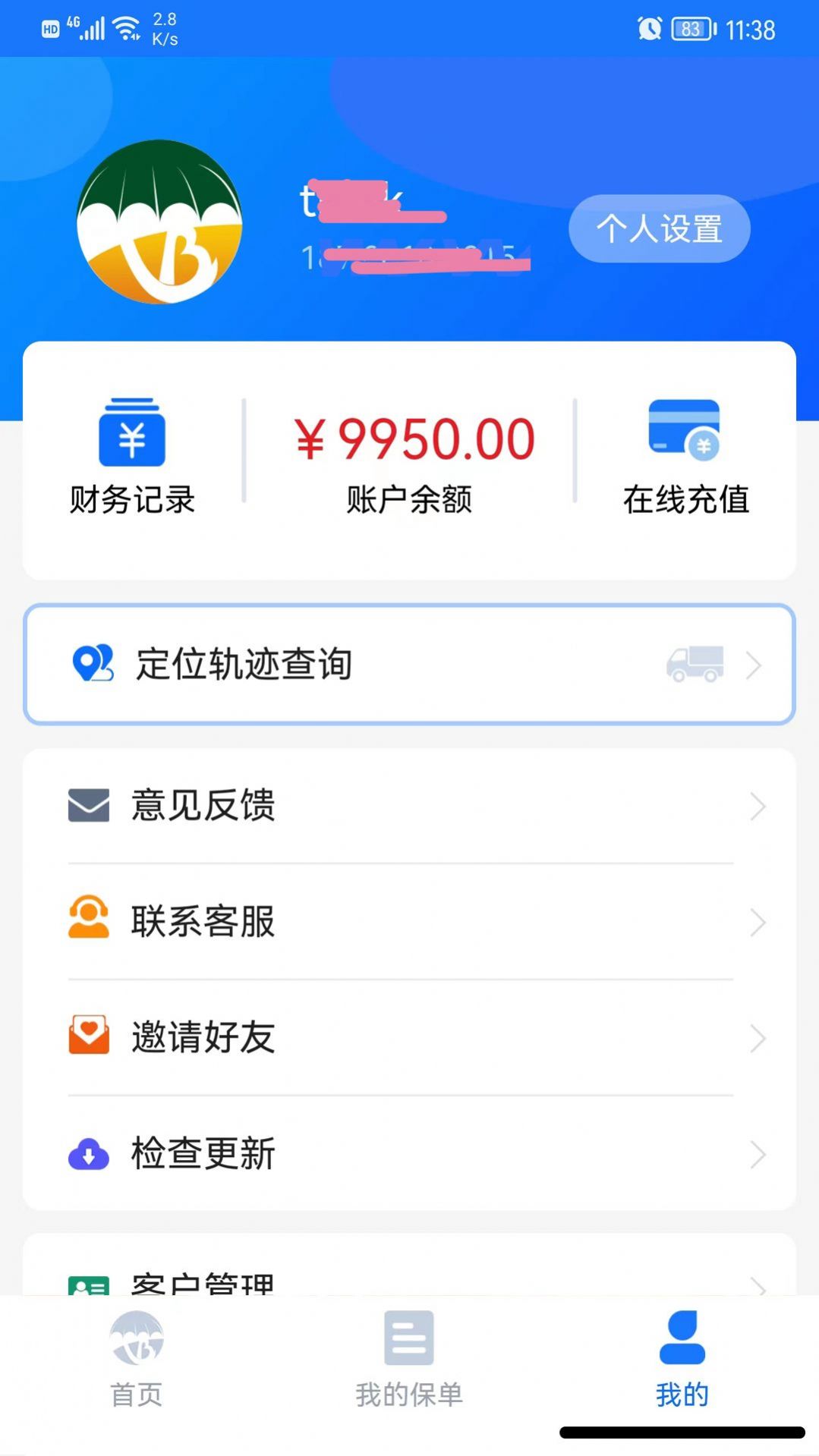Switch to the 我的保单 tab
The image size is (819, 1456).
(409, 1359)
